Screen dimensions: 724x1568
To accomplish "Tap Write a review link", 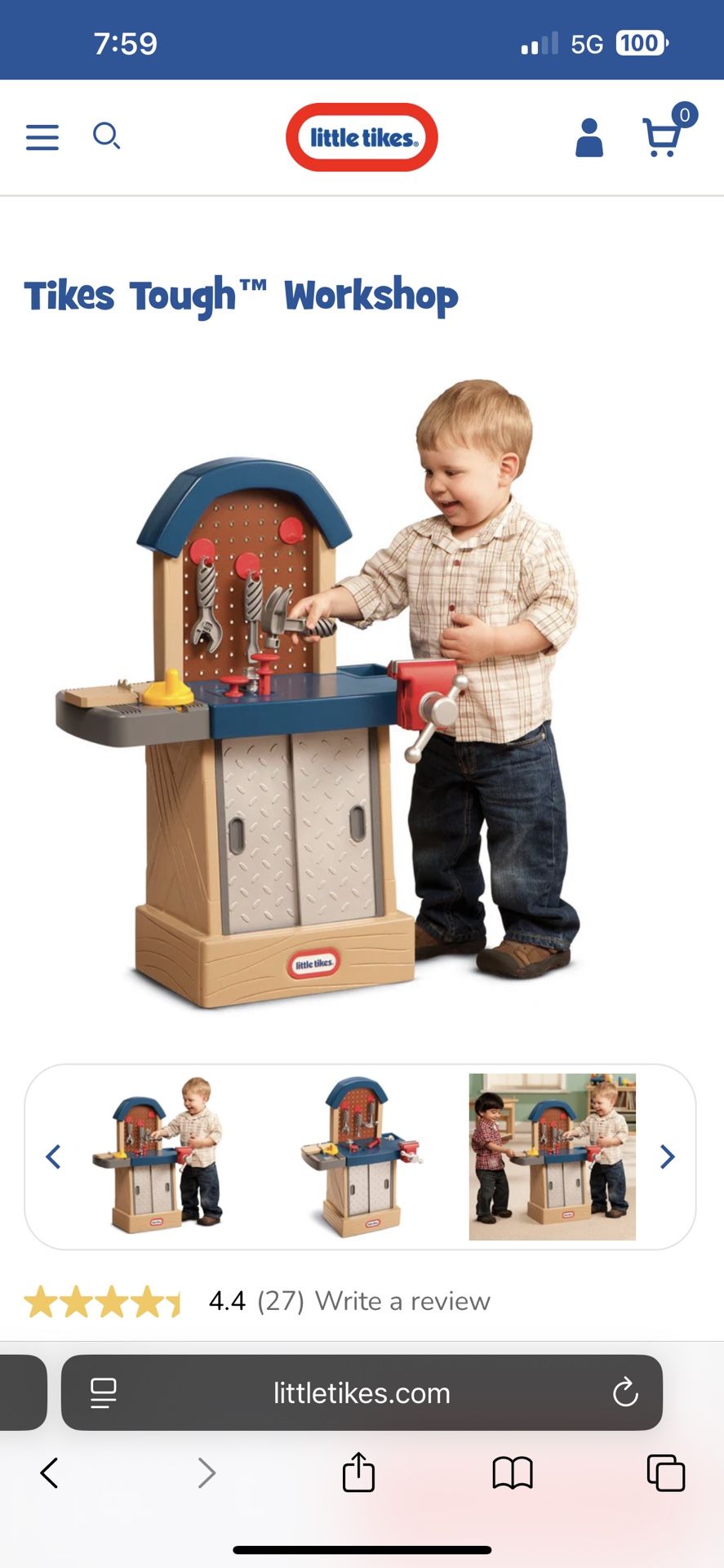I will 402,1301.
